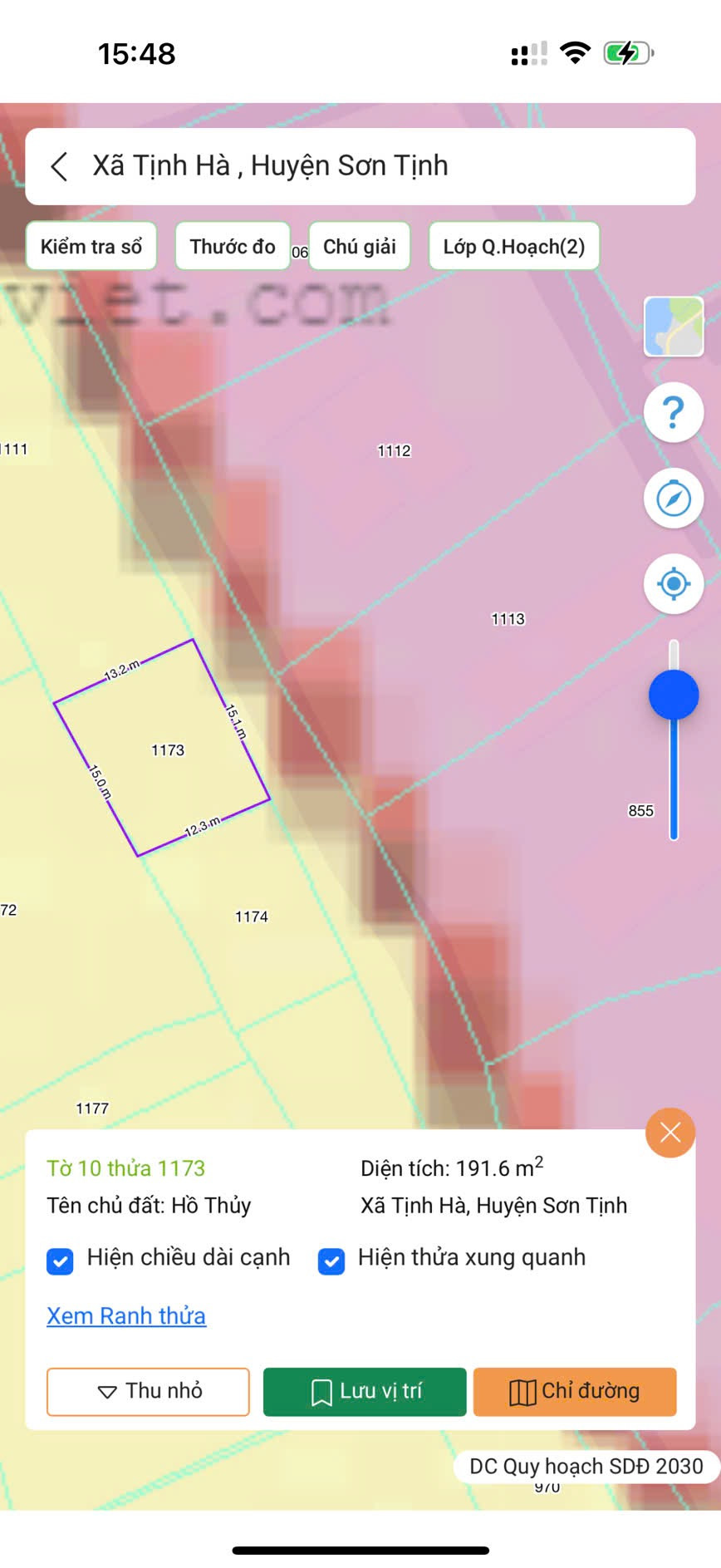The image size is (721, 1568).
Task: Uncheck Hiện thửa xung quanh
Action: point(331,1261)
